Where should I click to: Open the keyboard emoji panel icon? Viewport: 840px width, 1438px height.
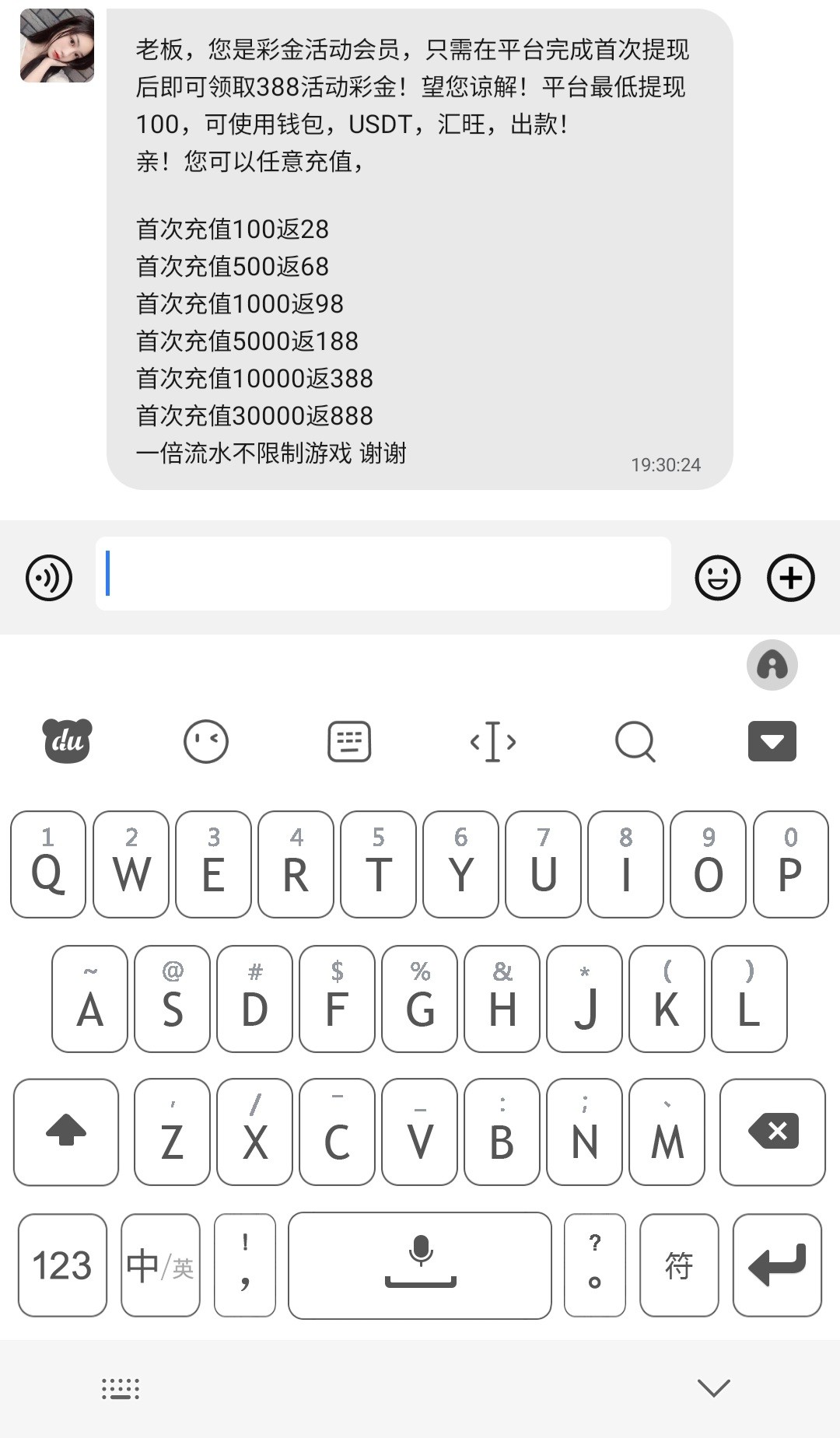coord(206,742)
